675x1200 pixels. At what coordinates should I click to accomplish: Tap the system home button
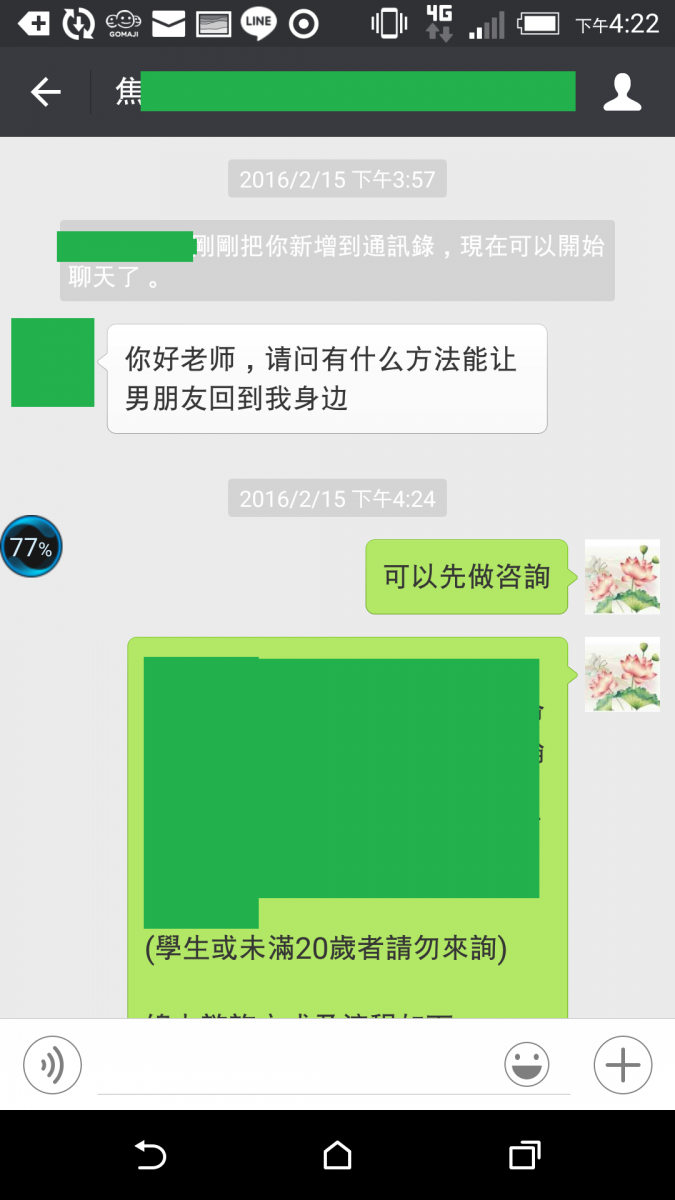click(x=338, y=1156)
